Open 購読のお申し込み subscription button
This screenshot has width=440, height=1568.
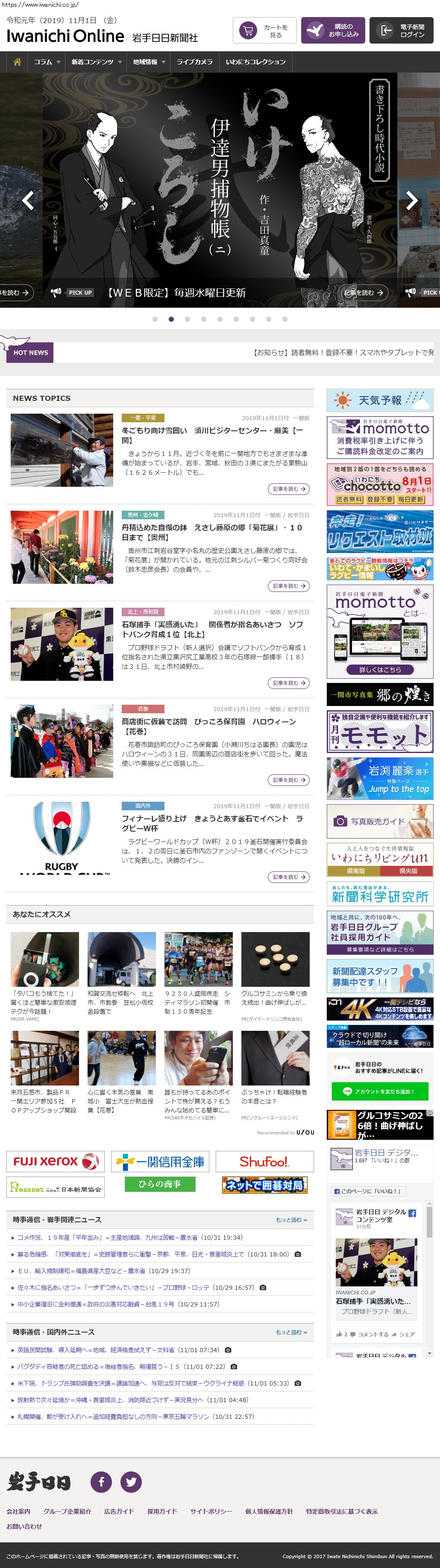click(333, 31)
